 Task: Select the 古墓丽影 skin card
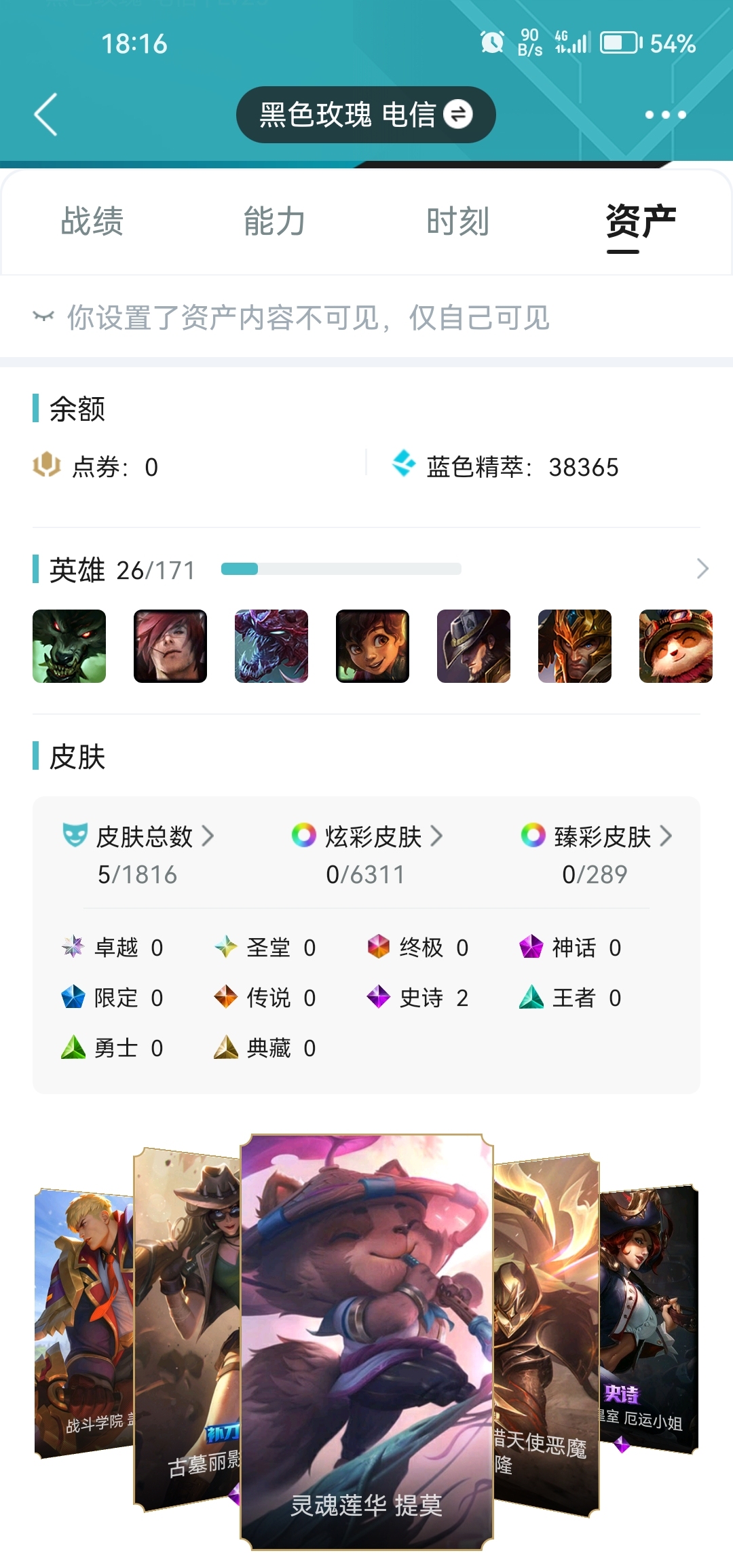click(187, 1329)
